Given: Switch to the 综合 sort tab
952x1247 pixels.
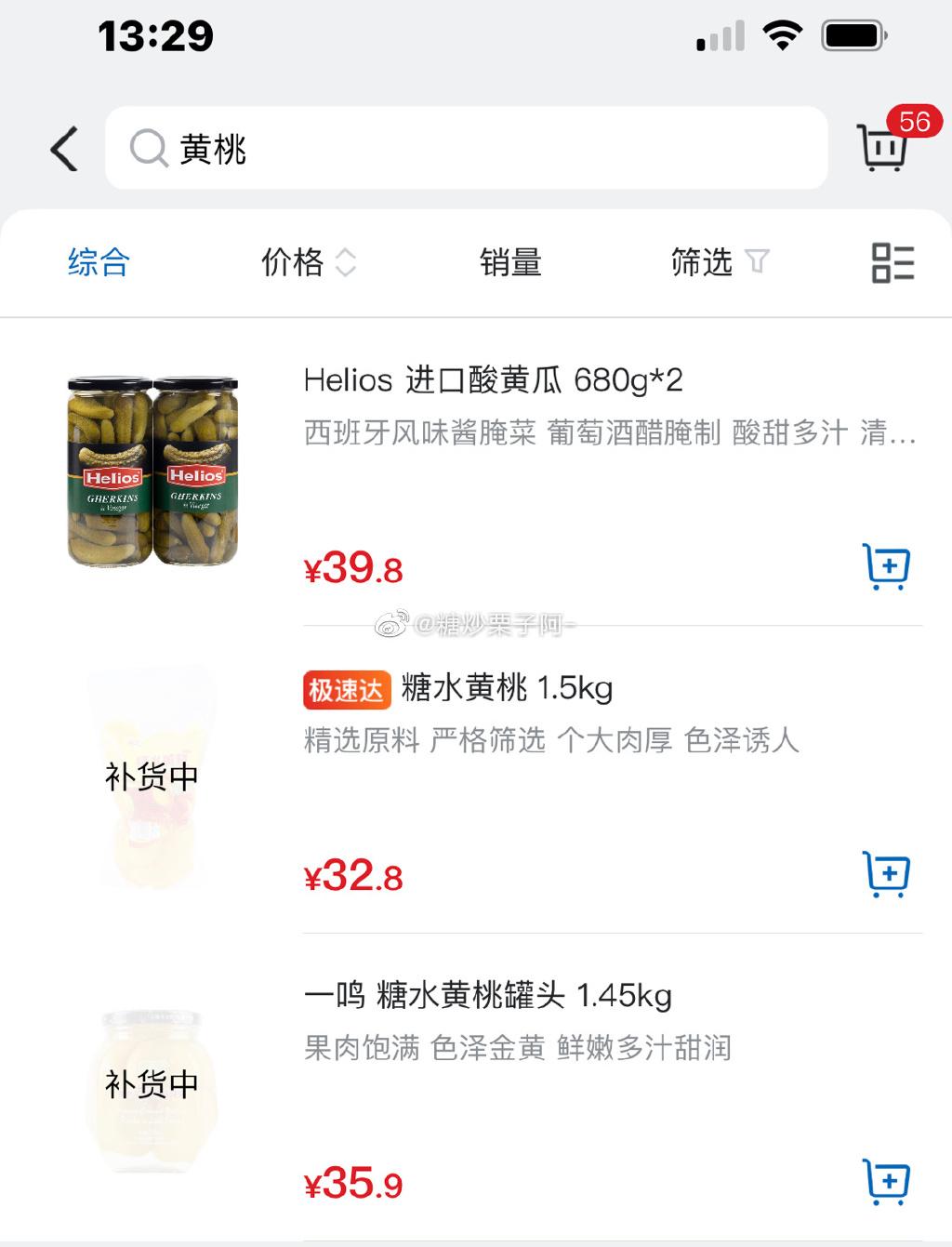Looking at the screenshot, I should [99, 262].
